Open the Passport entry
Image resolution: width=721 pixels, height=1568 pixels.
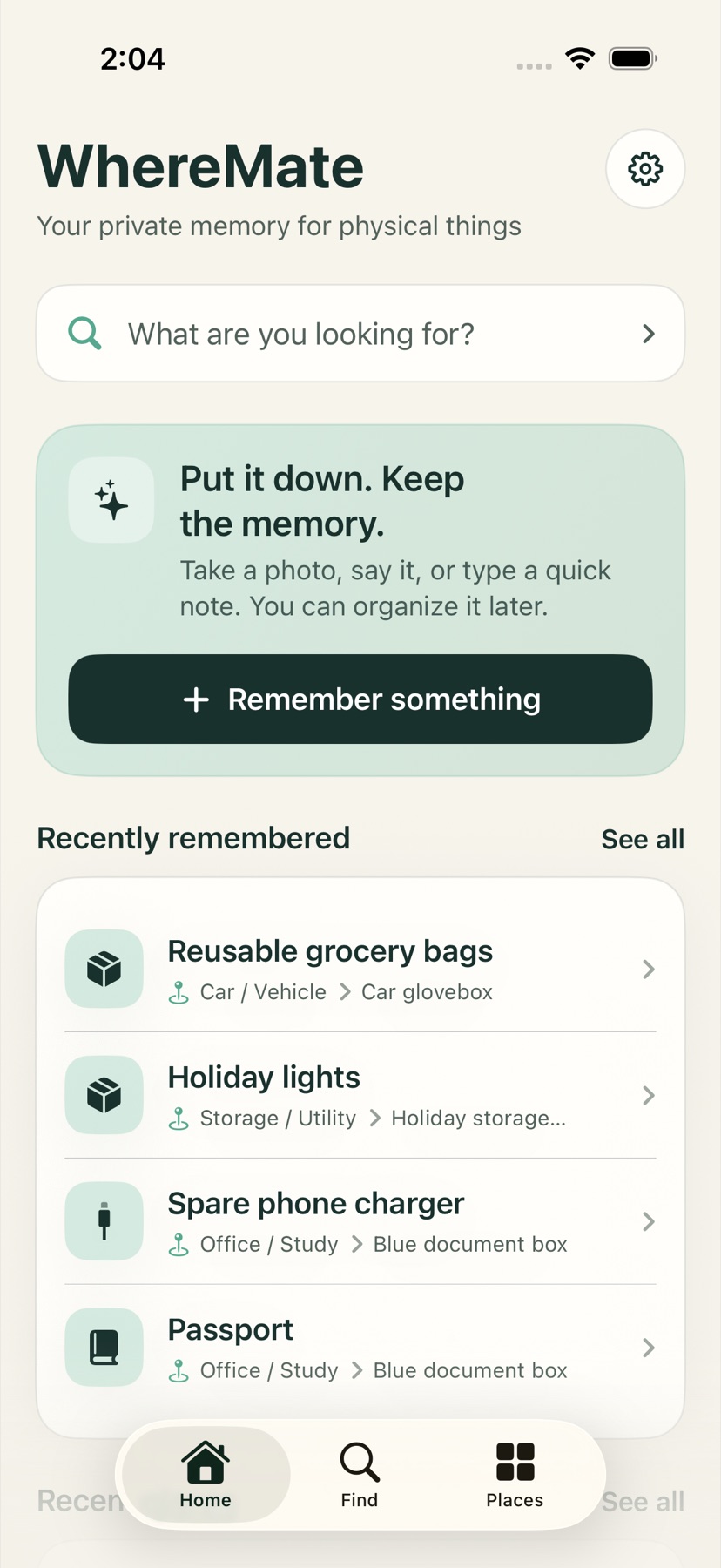[x=360, y=1348]
